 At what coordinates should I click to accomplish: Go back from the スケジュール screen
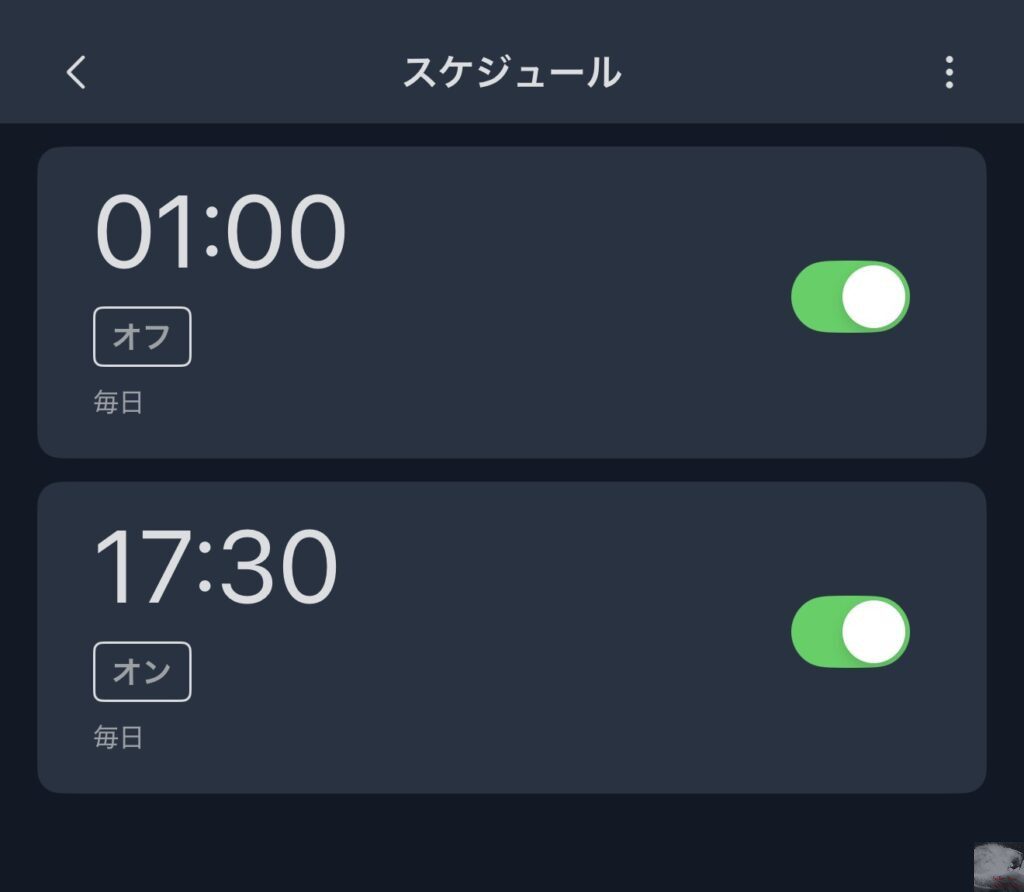pyautogui.click(x=76, y=72)
